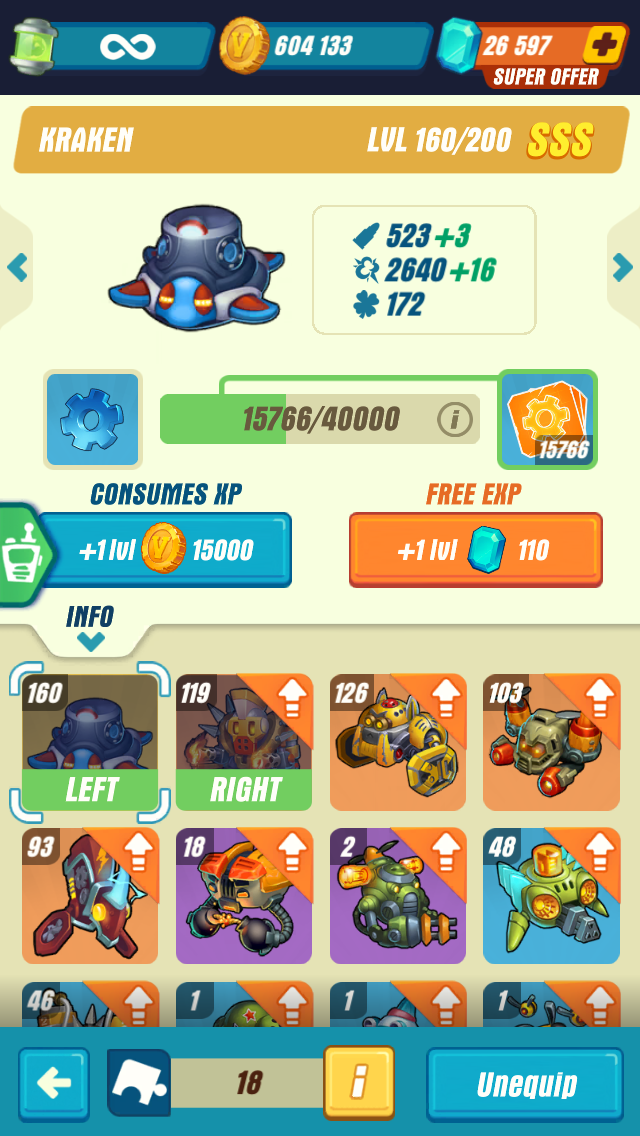Viewport: 640px width, 1136px height.
Task: Select the orange gear cards 15766
Action: [548, 419]
